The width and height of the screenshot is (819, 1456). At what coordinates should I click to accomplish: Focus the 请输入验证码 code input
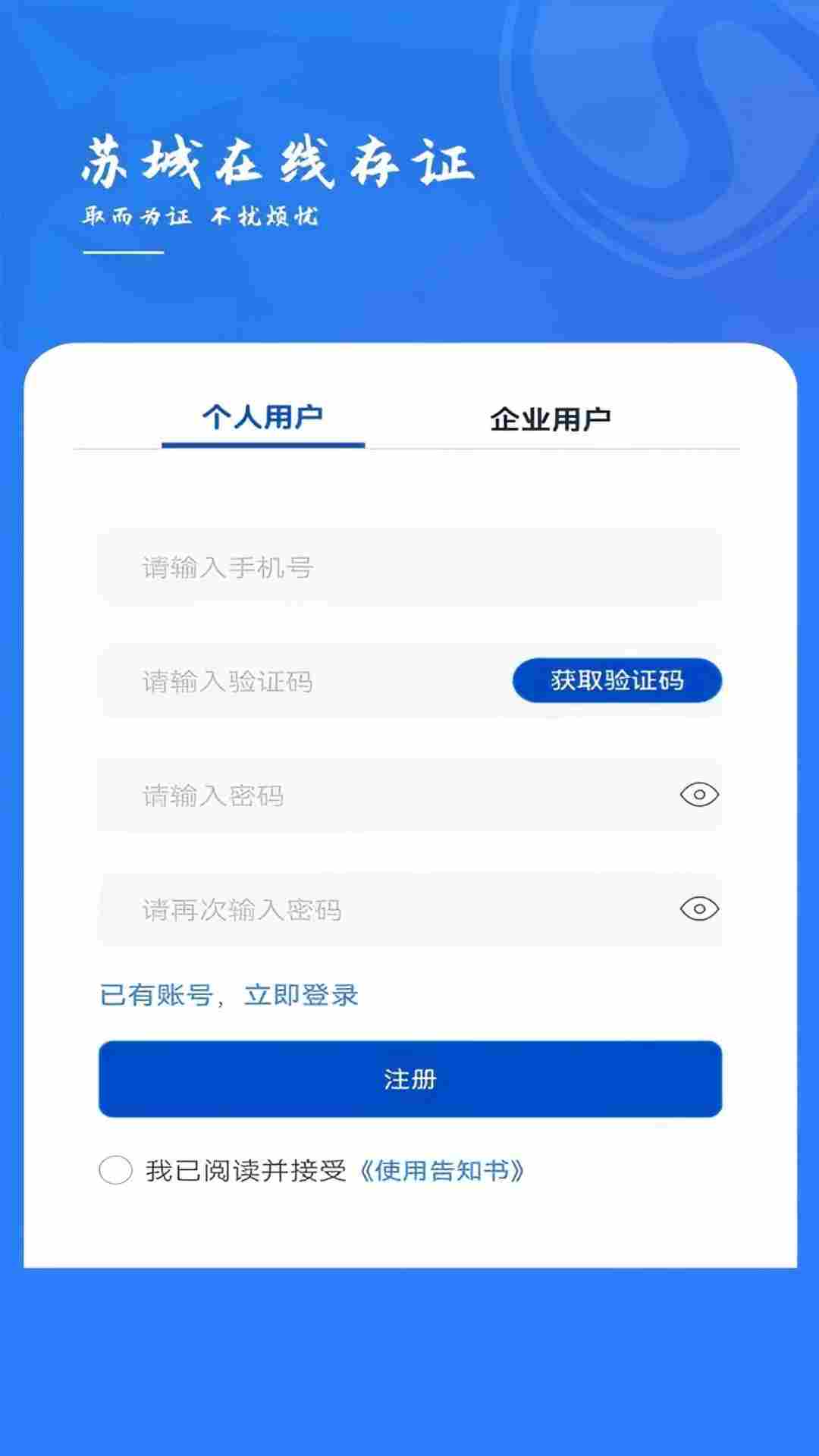click(303, 681)
